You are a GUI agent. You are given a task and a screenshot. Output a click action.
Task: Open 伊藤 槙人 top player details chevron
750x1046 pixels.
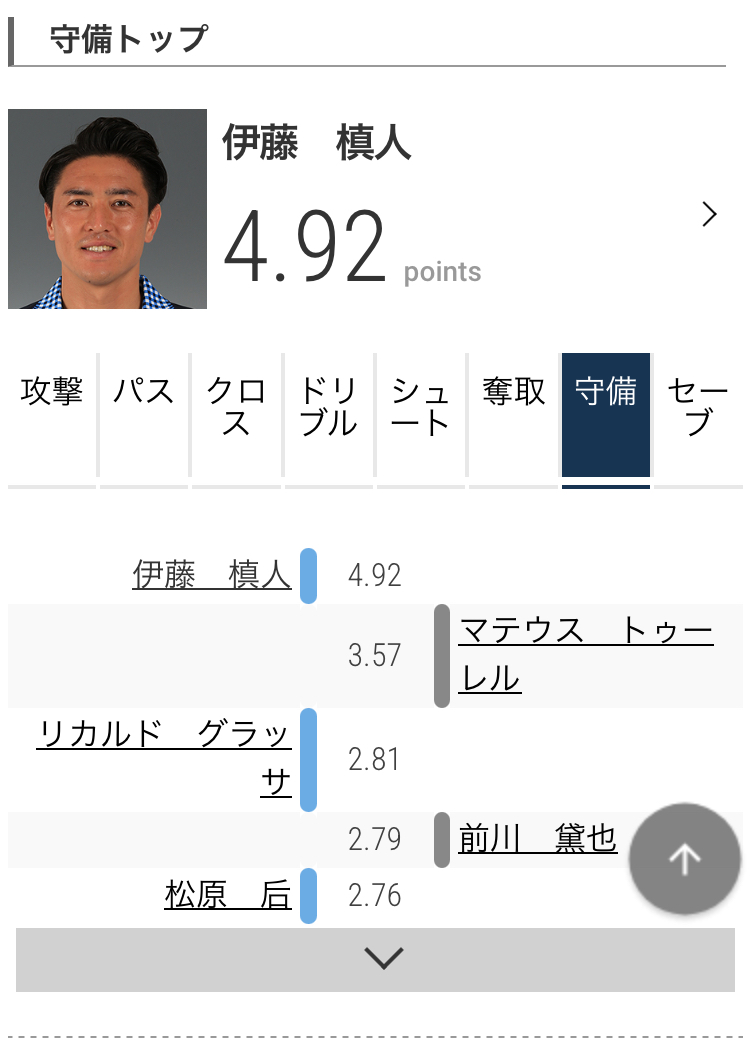pos(709,214)
